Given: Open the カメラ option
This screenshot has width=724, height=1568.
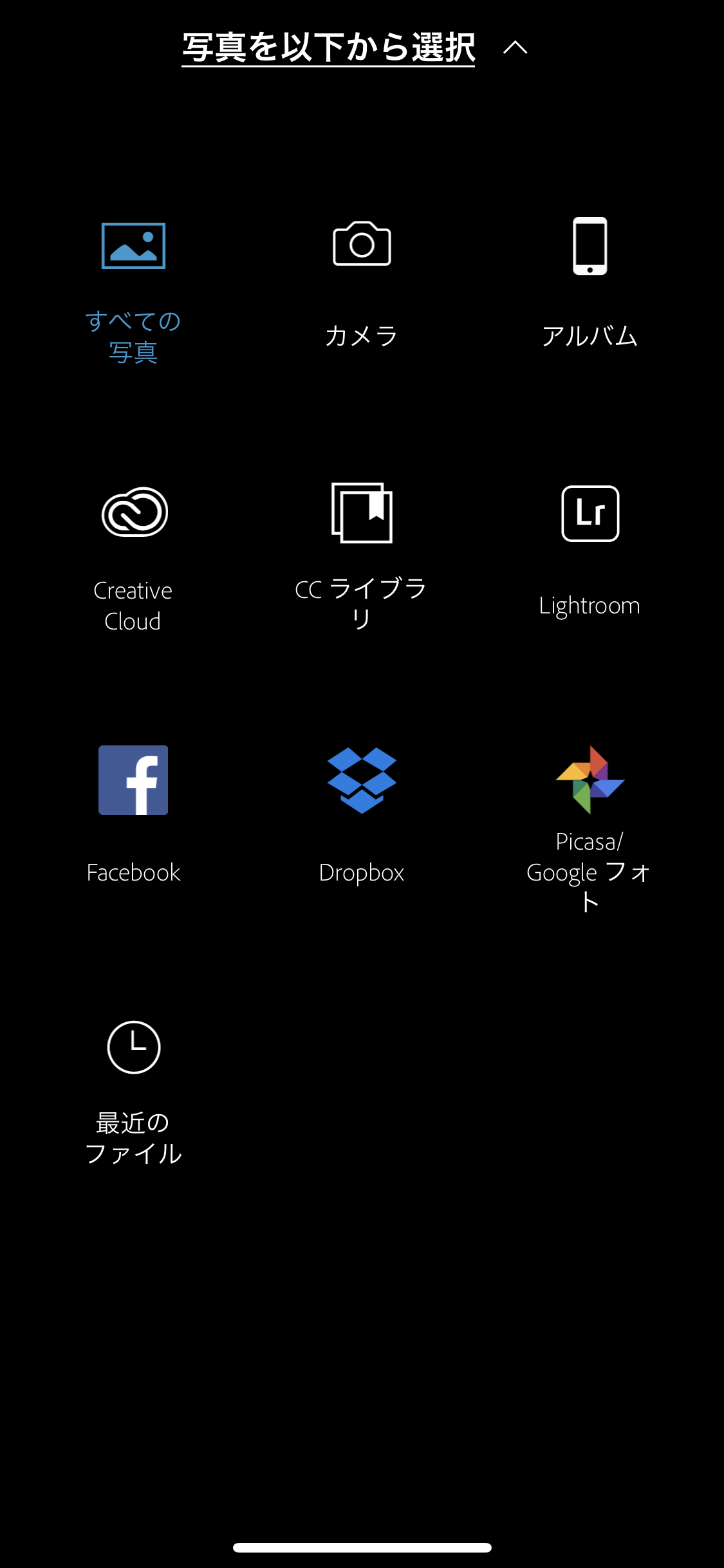Looking at the screenshot, I should click(x=362, y=284).
